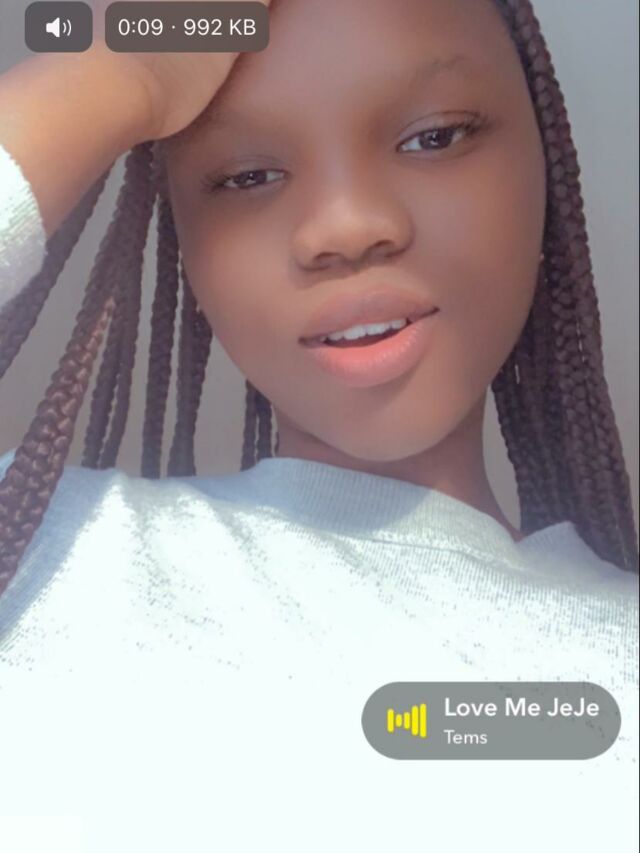Screen dimensions: 640x853
Task: Toggle the video sound speaker icon
Action: coord(58,27)
